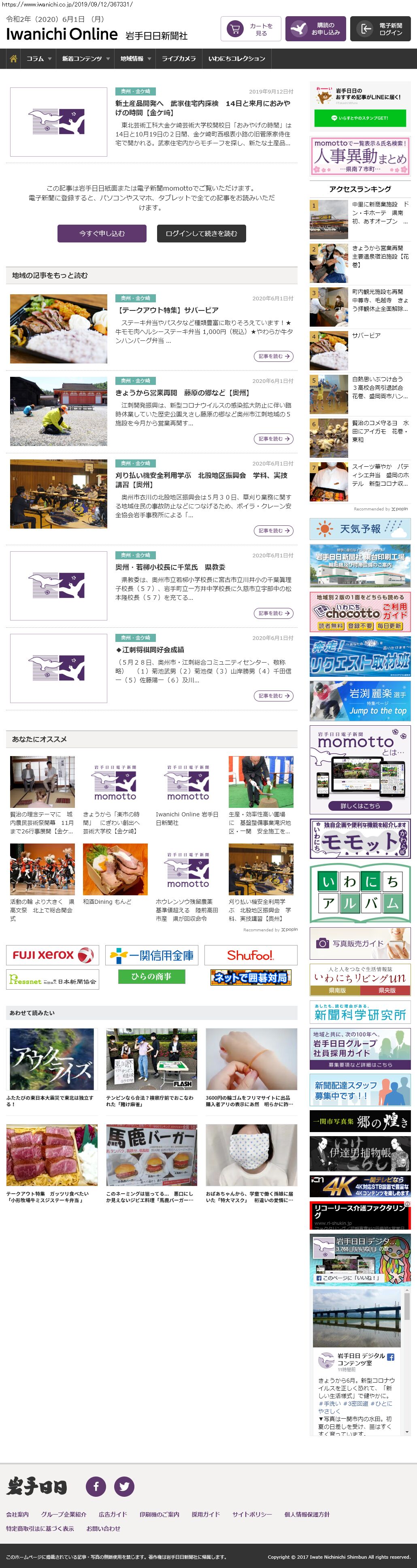The width and height of the screenshot is (417, 1568).
Task: Open the 写真販売ガイド banner
Action: [360, 943]
